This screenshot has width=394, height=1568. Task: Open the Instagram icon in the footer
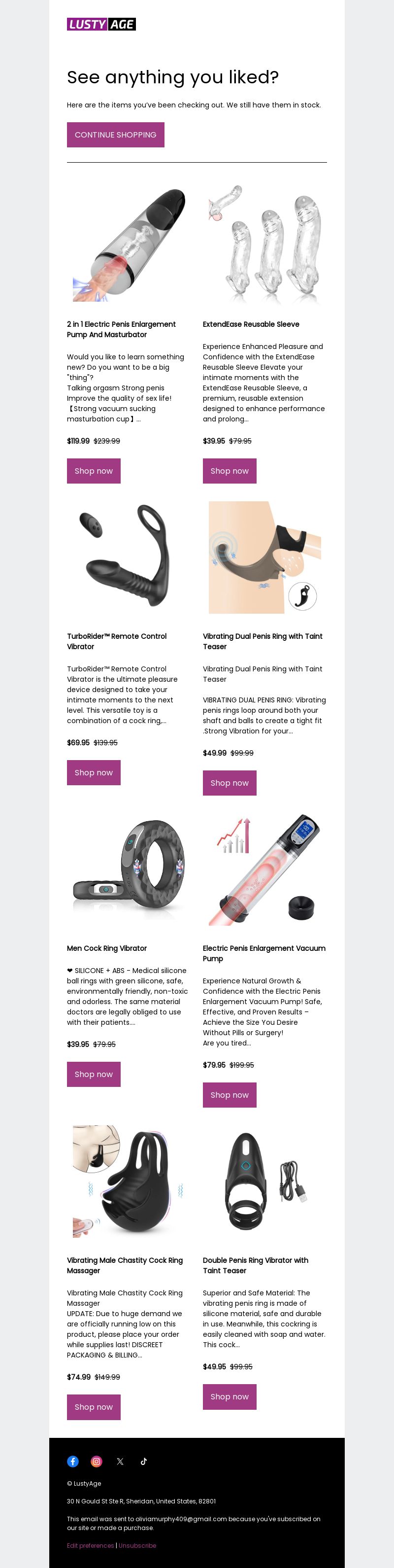pos(97,1461)
